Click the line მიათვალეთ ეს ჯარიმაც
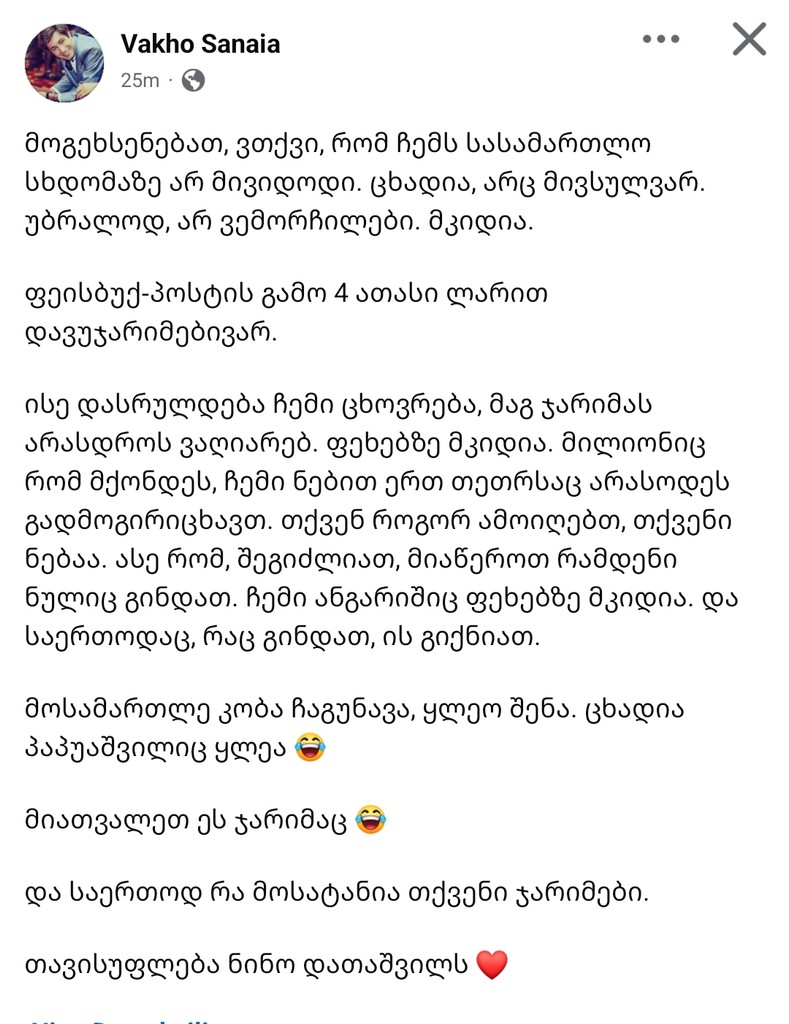The height and width of the screenshot is (1024, 789). coord(200,821)
